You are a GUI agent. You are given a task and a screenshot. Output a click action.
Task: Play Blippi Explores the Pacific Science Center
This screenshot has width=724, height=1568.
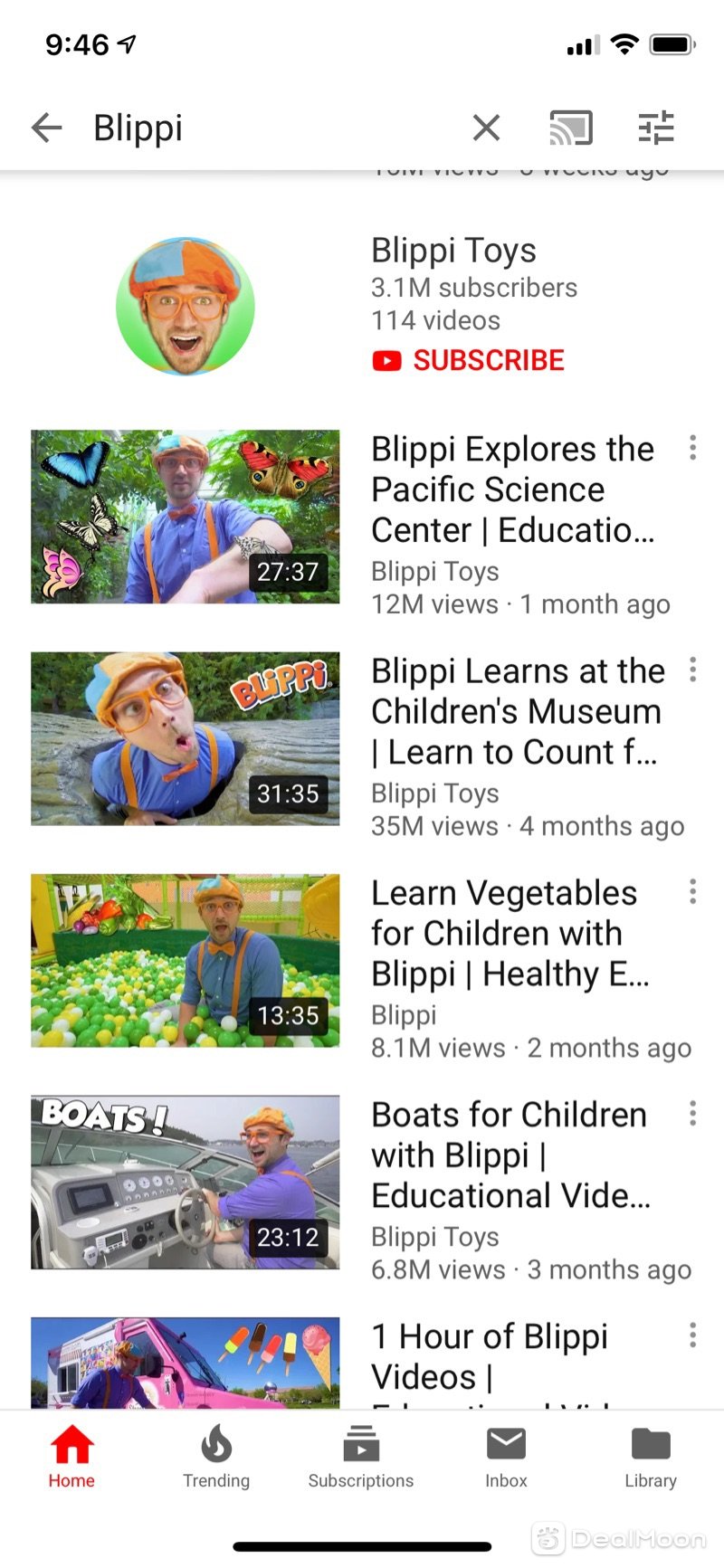pyautogui.click(x=186, y=516)
